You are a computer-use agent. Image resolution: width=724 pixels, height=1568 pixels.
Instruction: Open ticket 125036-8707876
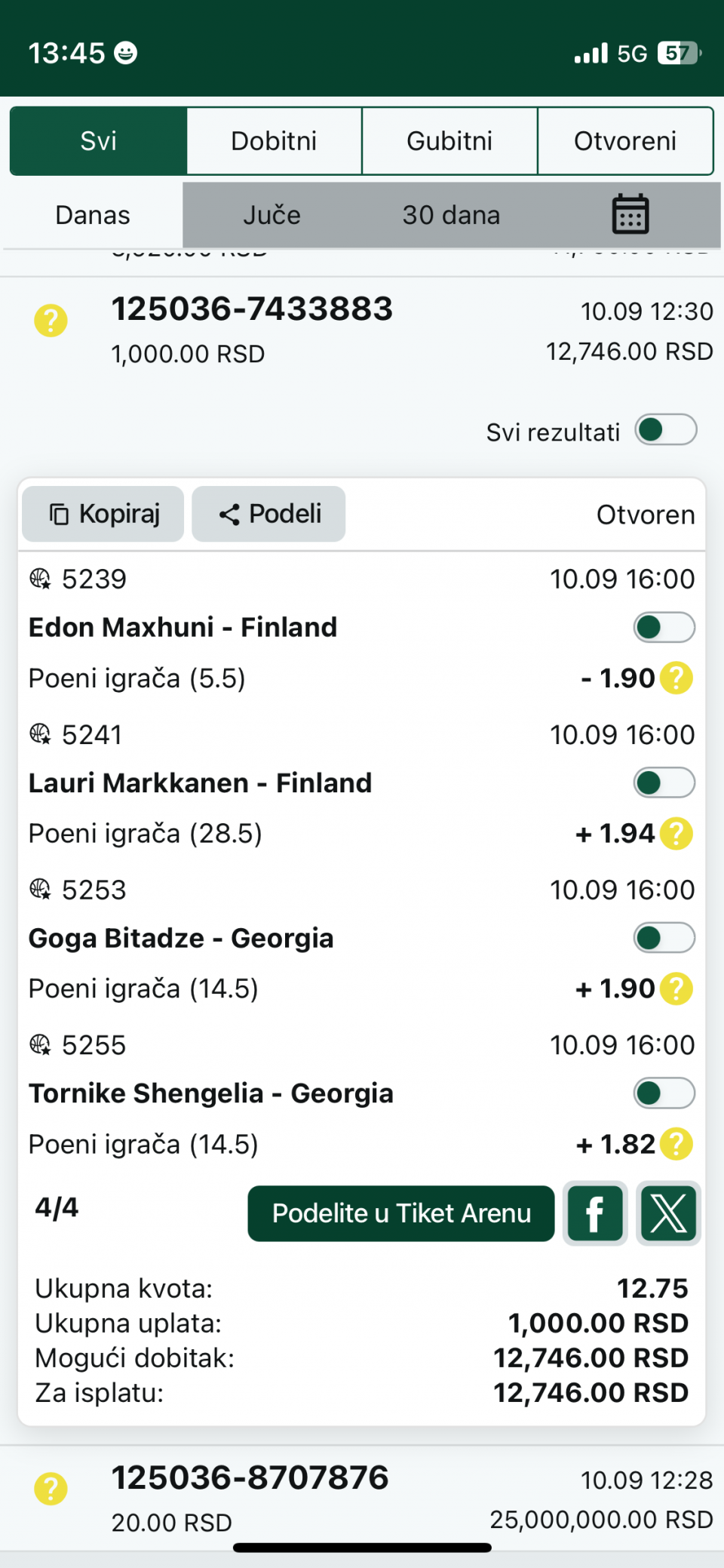(x=362, y=1498)
